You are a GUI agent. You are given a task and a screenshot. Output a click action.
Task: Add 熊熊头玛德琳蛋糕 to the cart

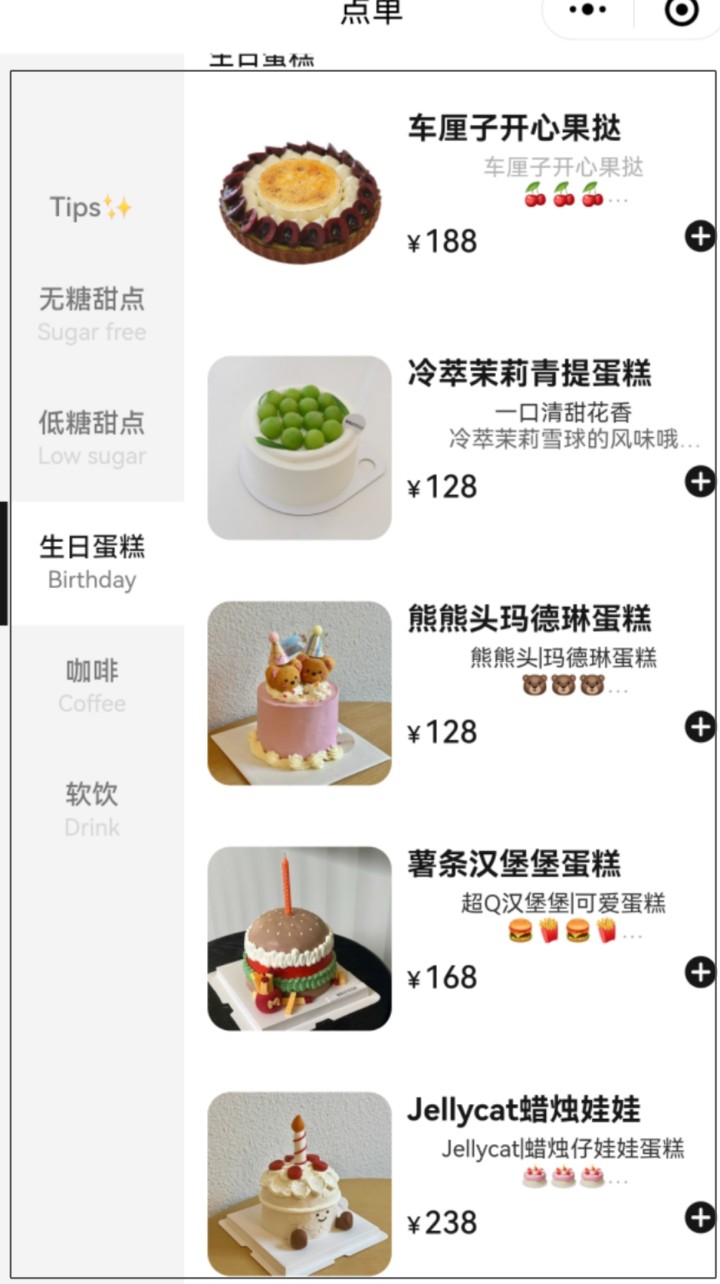coord(700,727)
